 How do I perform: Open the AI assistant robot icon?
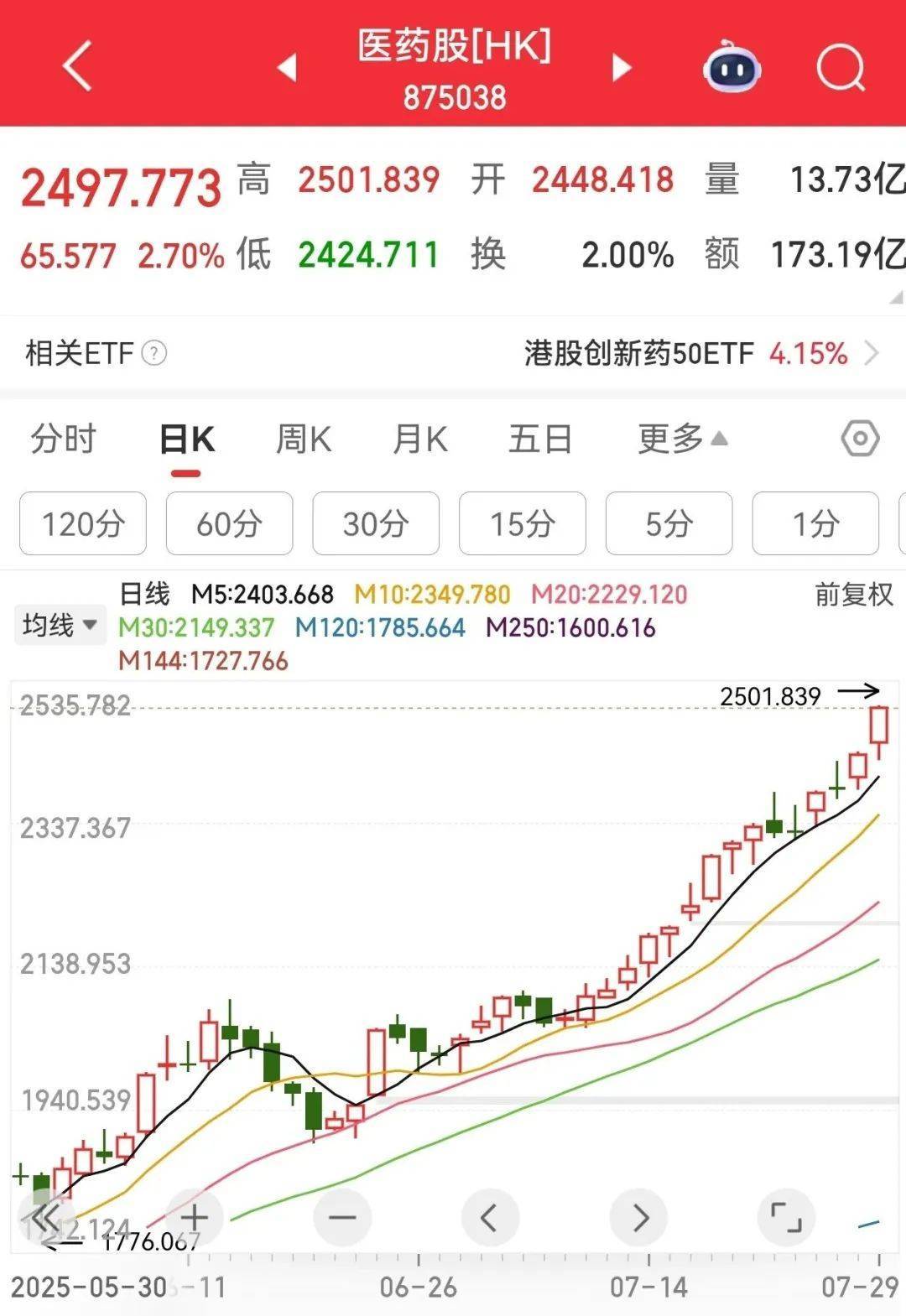point(732,69)
